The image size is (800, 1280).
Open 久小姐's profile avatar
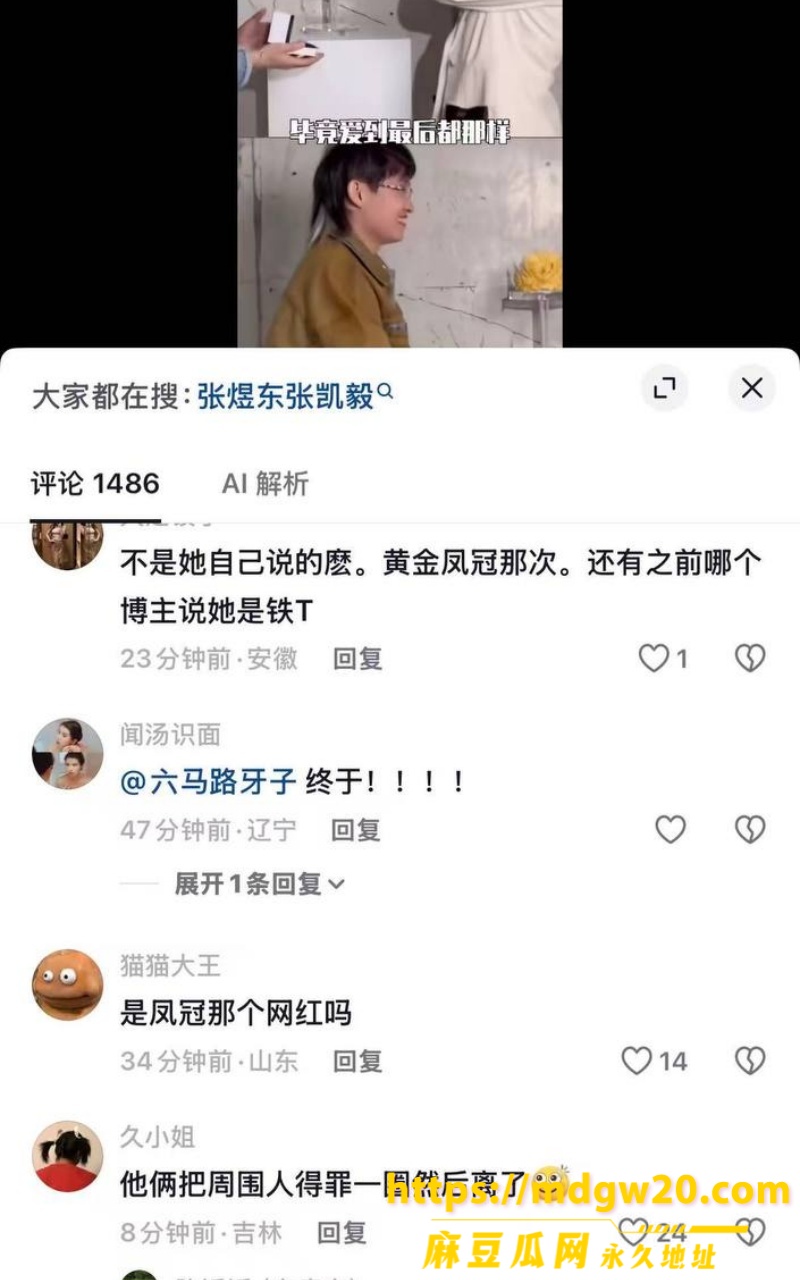pos(68,1156)
